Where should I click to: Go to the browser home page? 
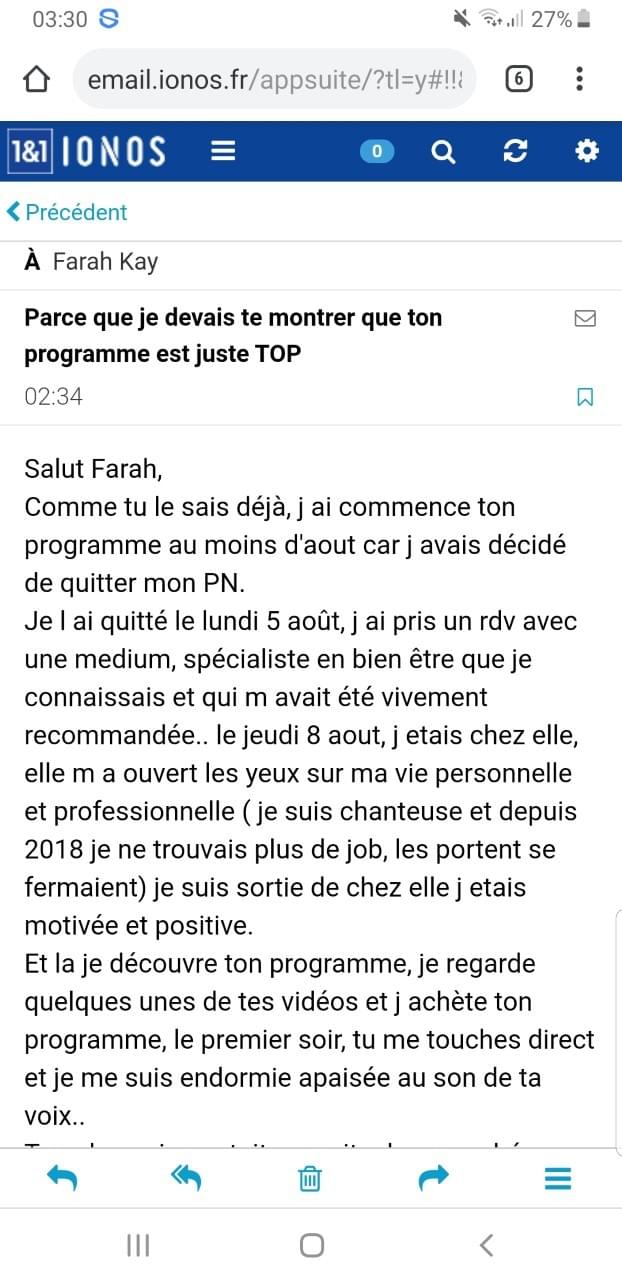click(x=36, y=79)
